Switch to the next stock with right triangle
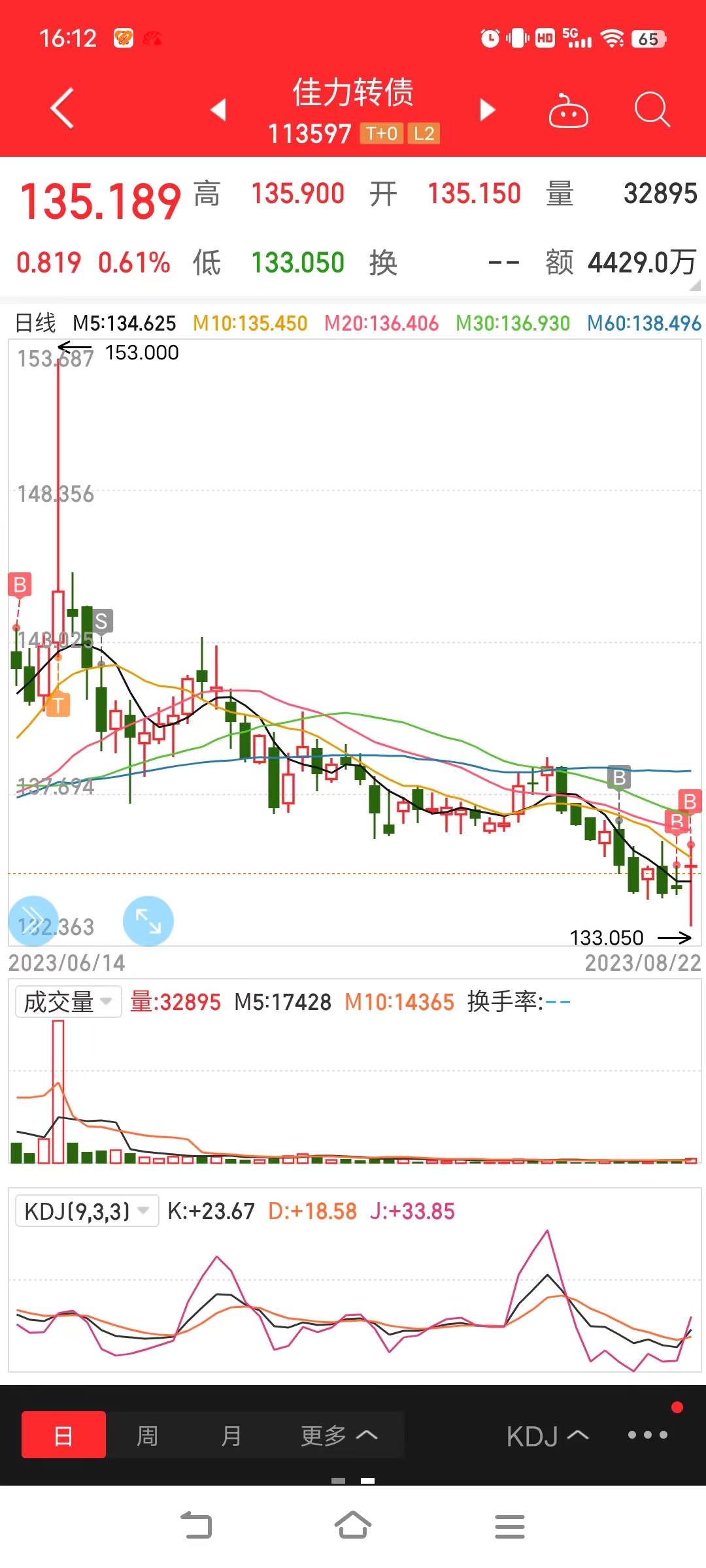This screenshot has width=706, height=1568. click(487, 109)
